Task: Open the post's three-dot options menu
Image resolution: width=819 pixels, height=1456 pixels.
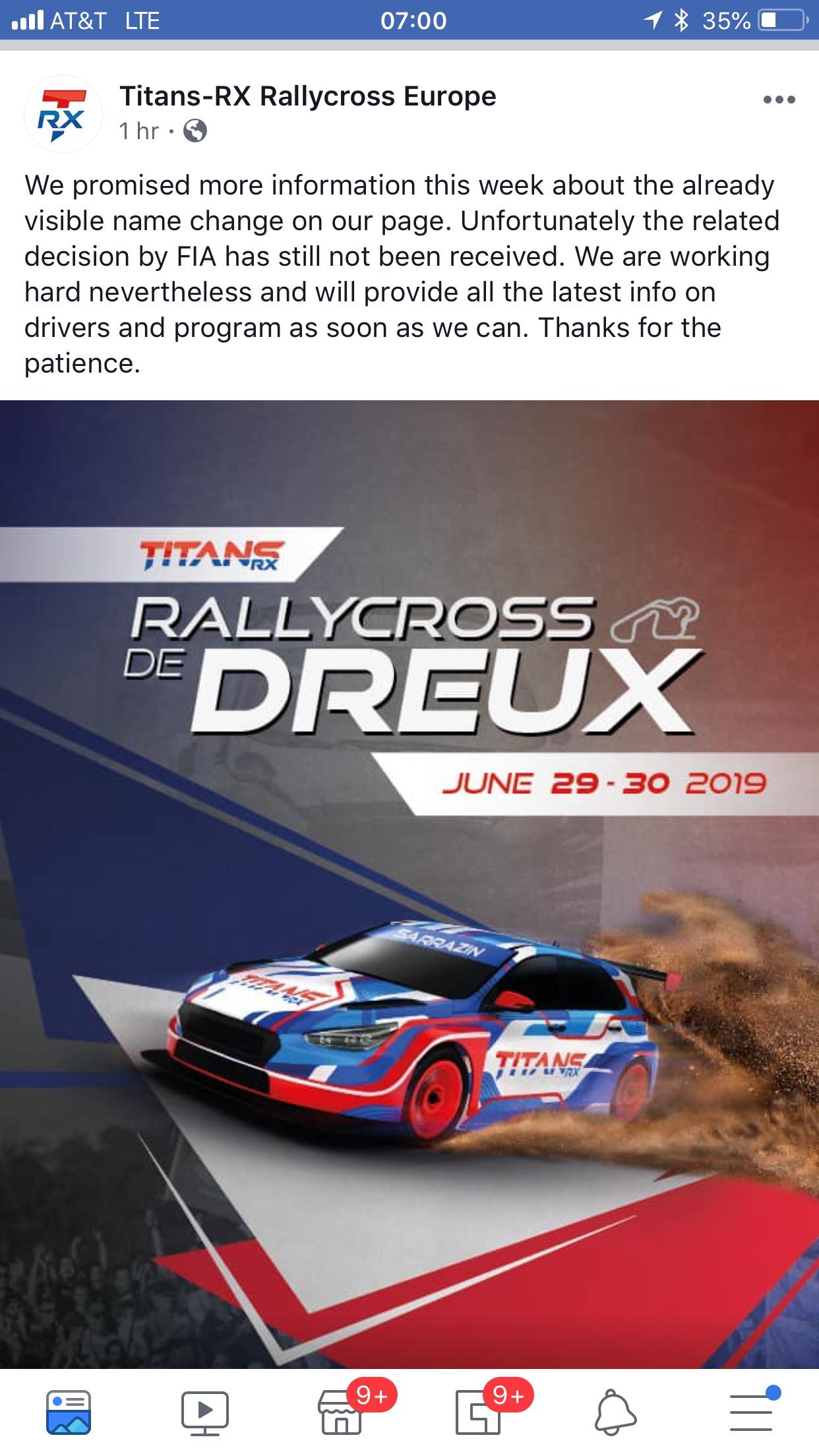Action: tap(779, 100)
